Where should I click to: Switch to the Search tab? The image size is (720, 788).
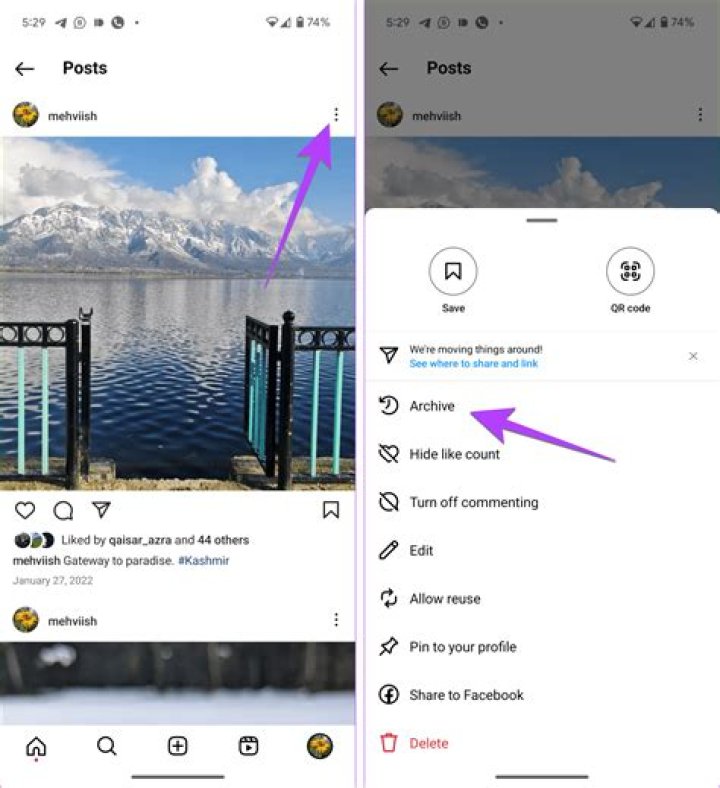[107, 746]
